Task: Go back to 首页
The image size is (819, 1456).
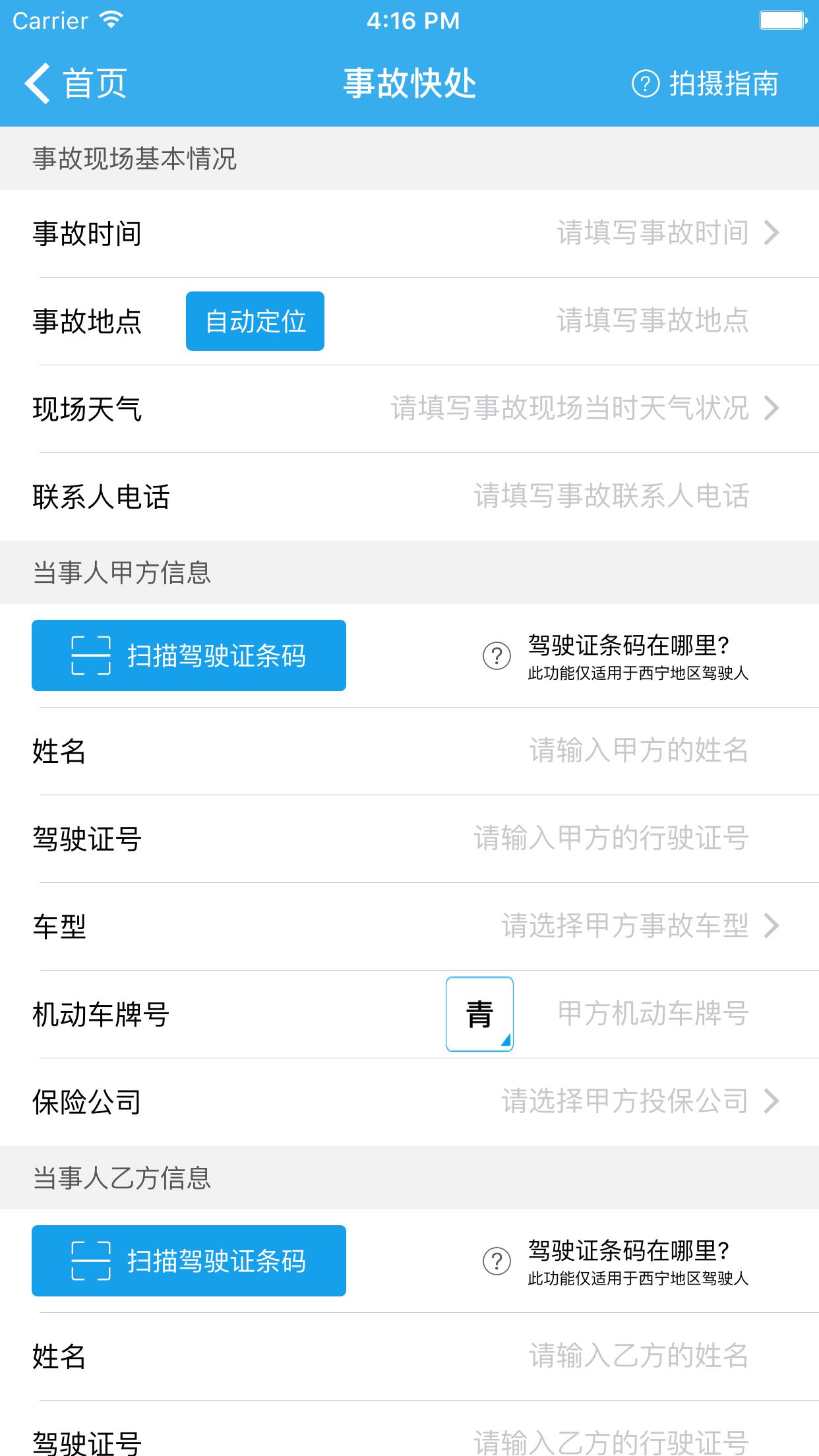Action: [76, 84]
